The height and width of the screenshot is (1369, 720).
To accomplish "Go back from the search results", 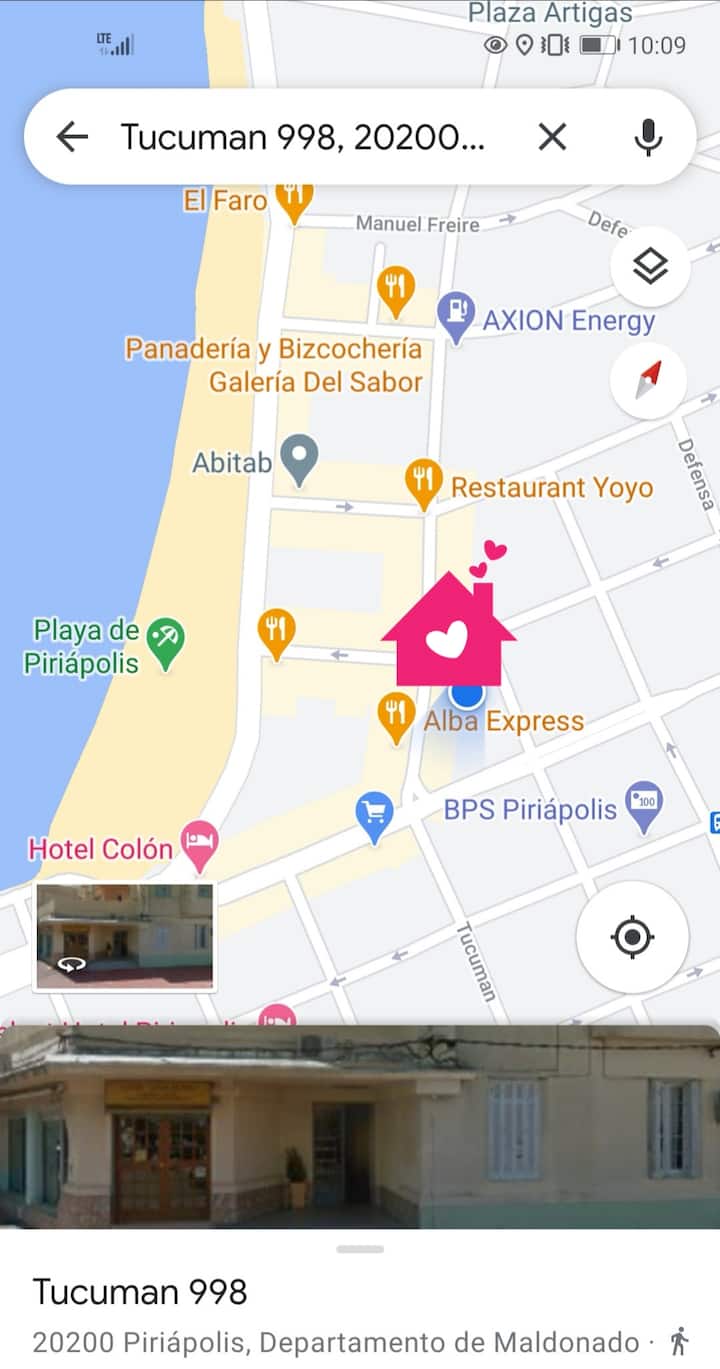I will click(72, 137).
